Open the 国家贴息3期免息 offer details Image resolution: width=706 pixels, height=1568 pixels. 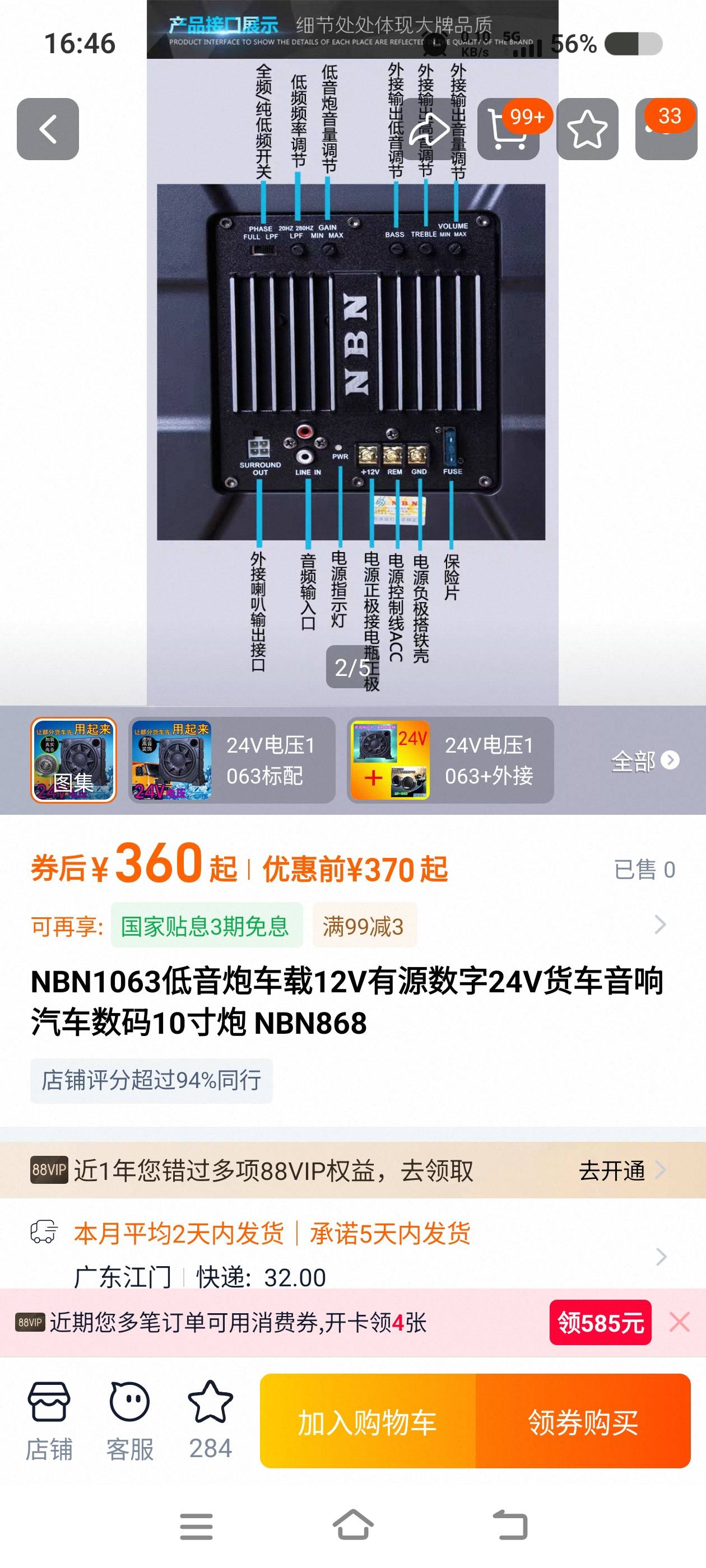pos(207,926)
